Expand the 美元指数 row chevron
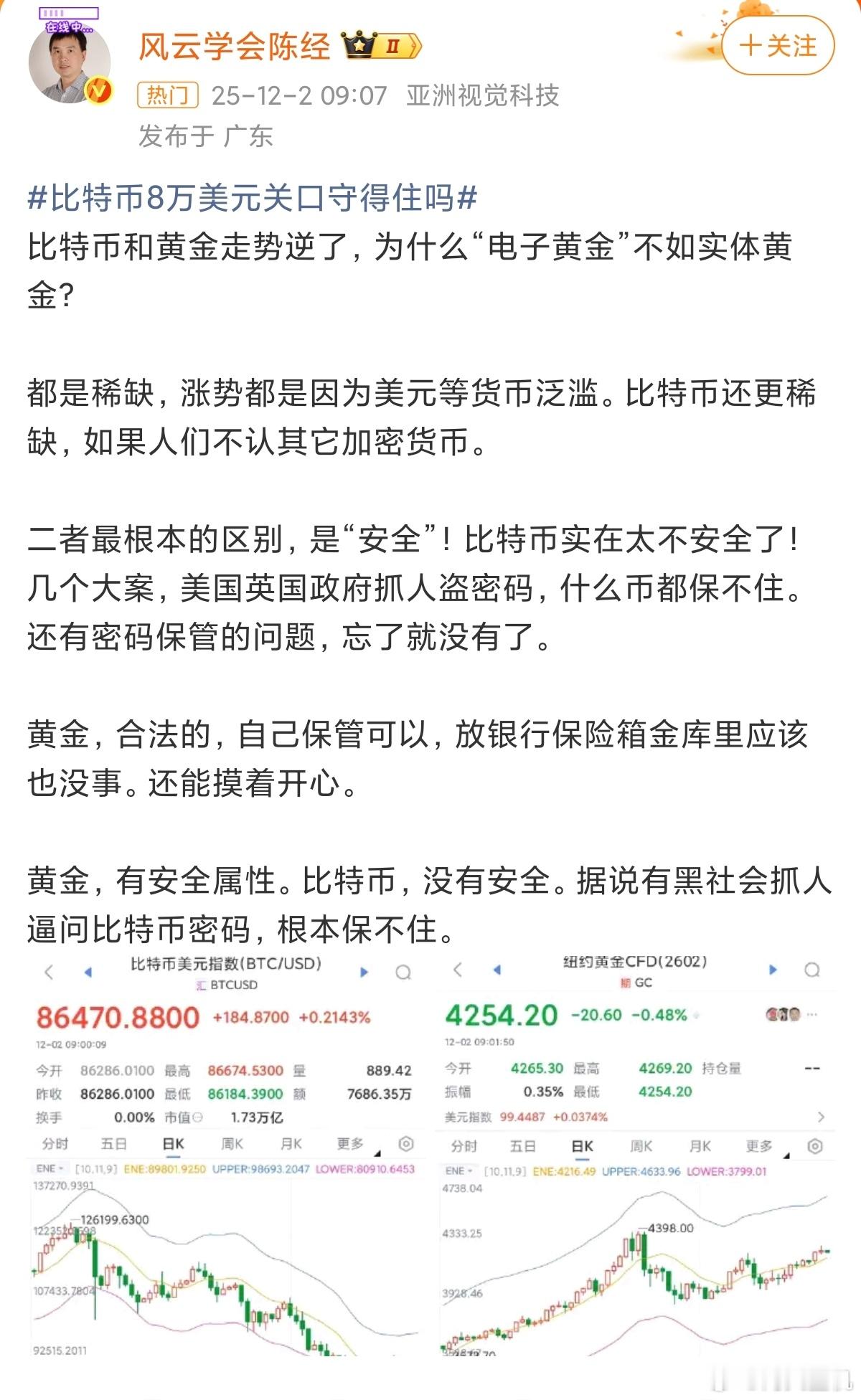 coord(822,1116)
